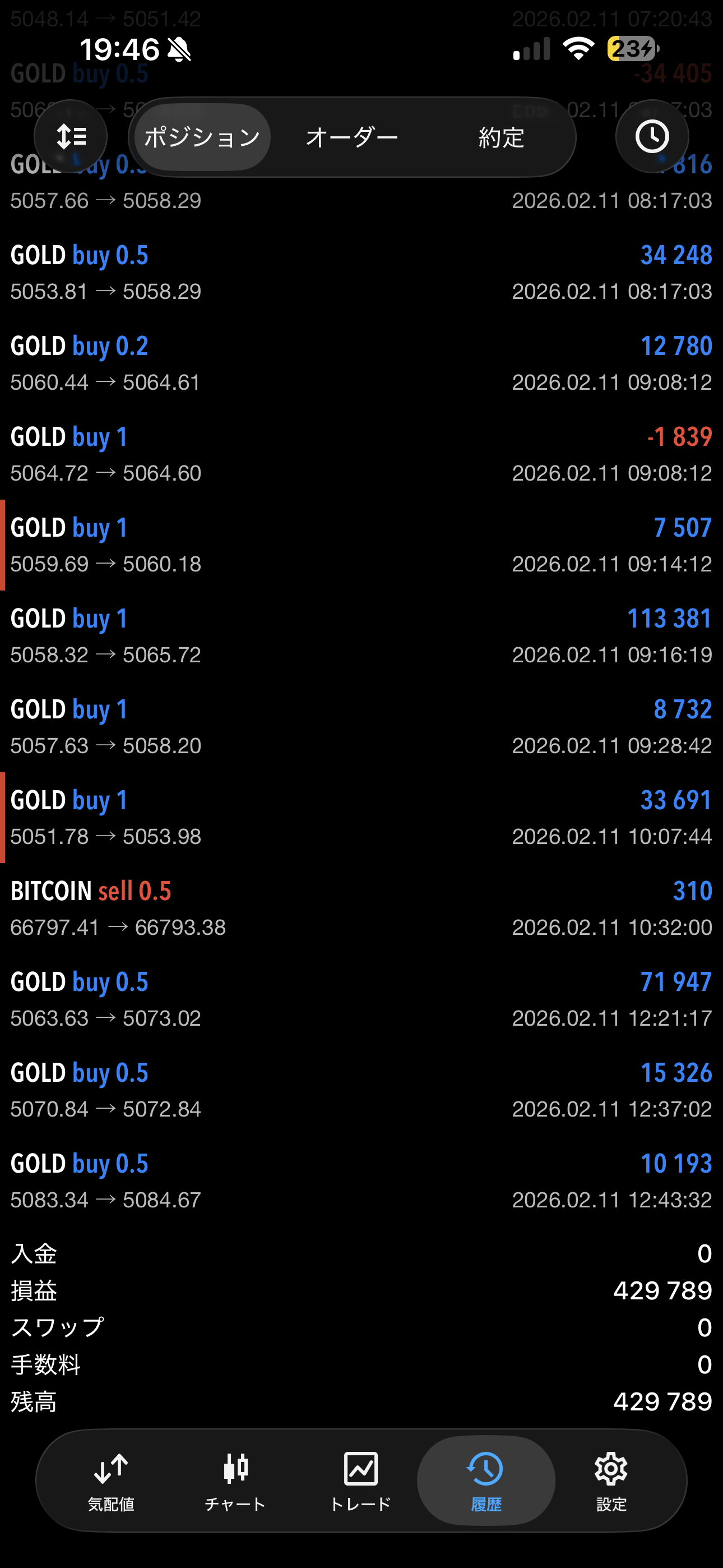Image resolution: width=723 pixels, height=1568 pixels.
Task: Show details of the -1 839 loss trade
Action: (361, 454)
